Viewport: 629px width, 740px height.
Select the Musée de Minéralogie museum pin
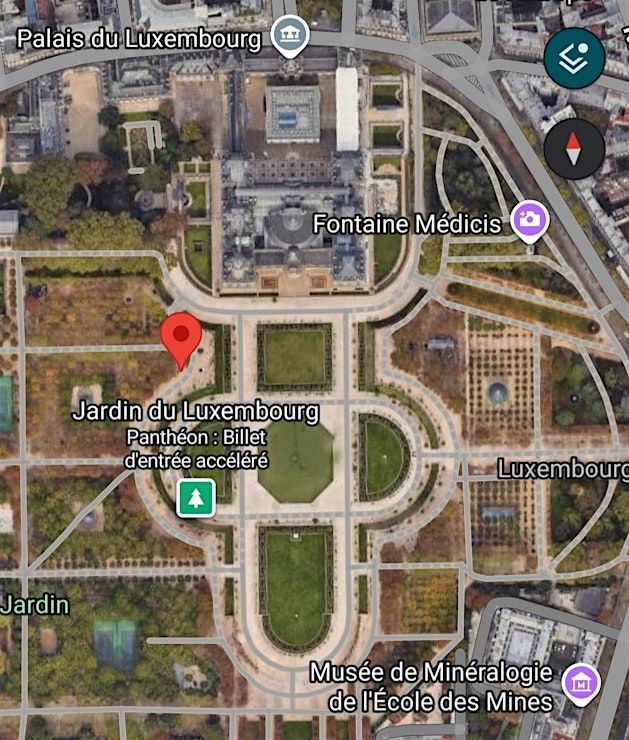tap(580, 683)
